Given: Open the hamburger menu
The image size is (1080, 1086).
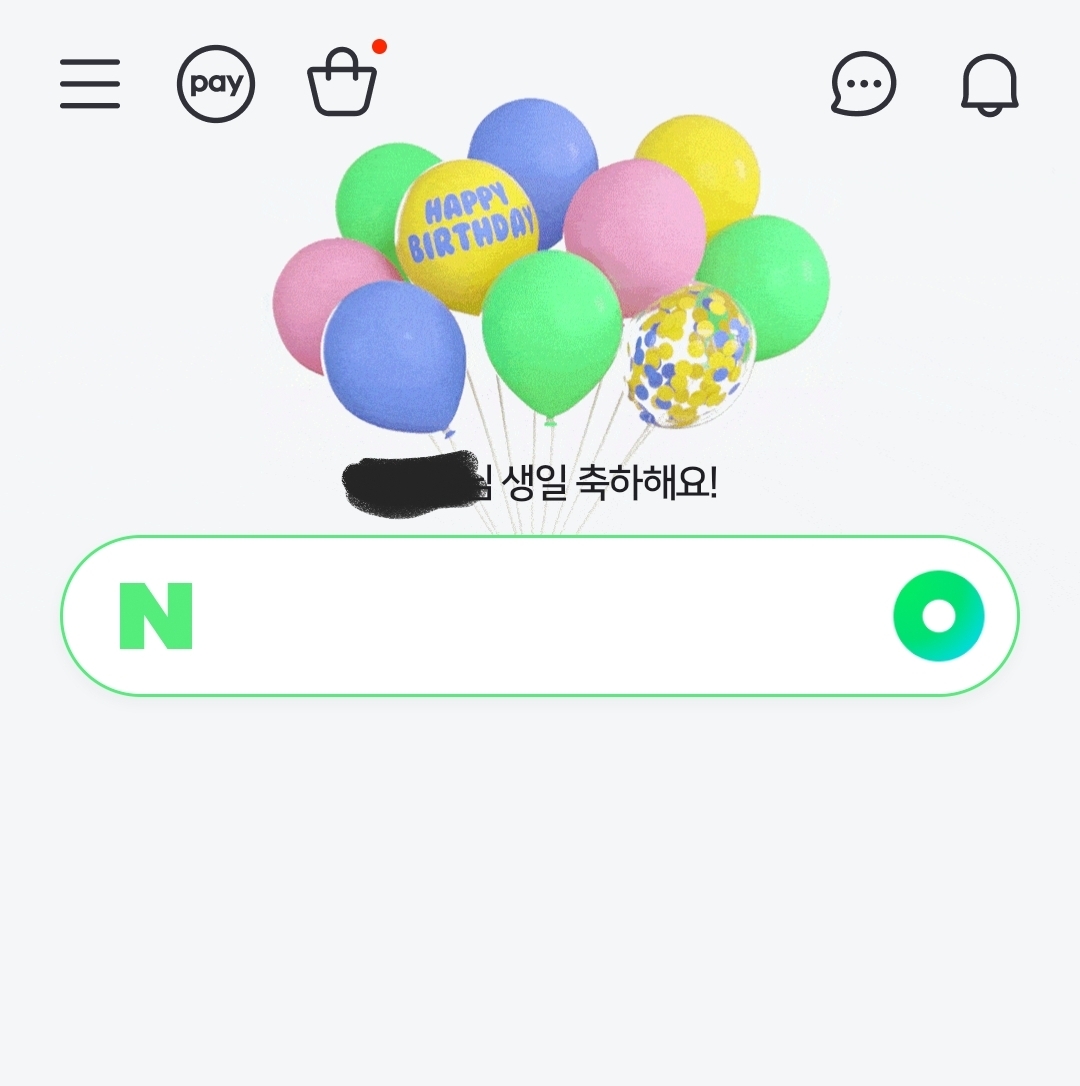Looking at the screenshot, I should [x=90, y=84].
